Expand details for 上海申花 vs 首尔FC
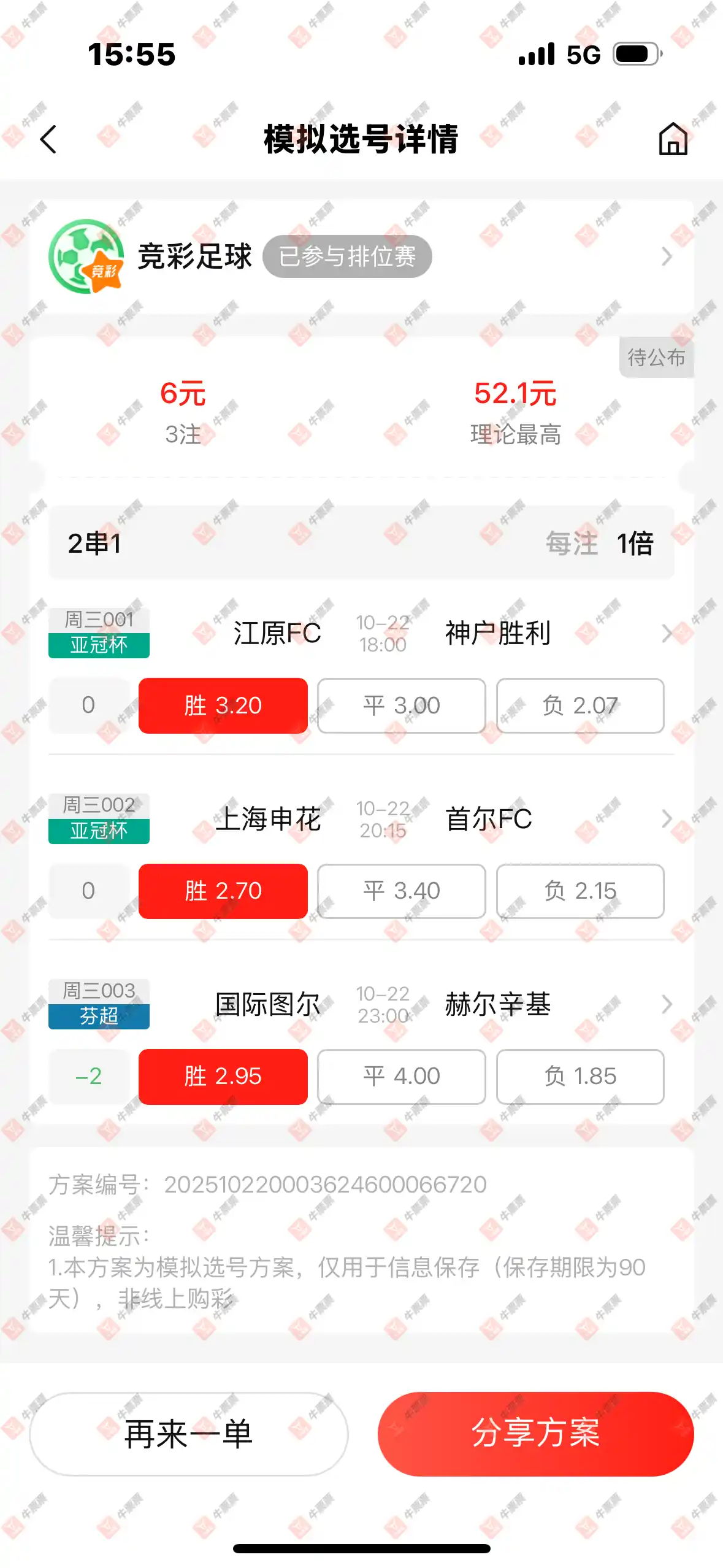The width and height of the screenshot is (723, 1568). [x=667, y=819]
